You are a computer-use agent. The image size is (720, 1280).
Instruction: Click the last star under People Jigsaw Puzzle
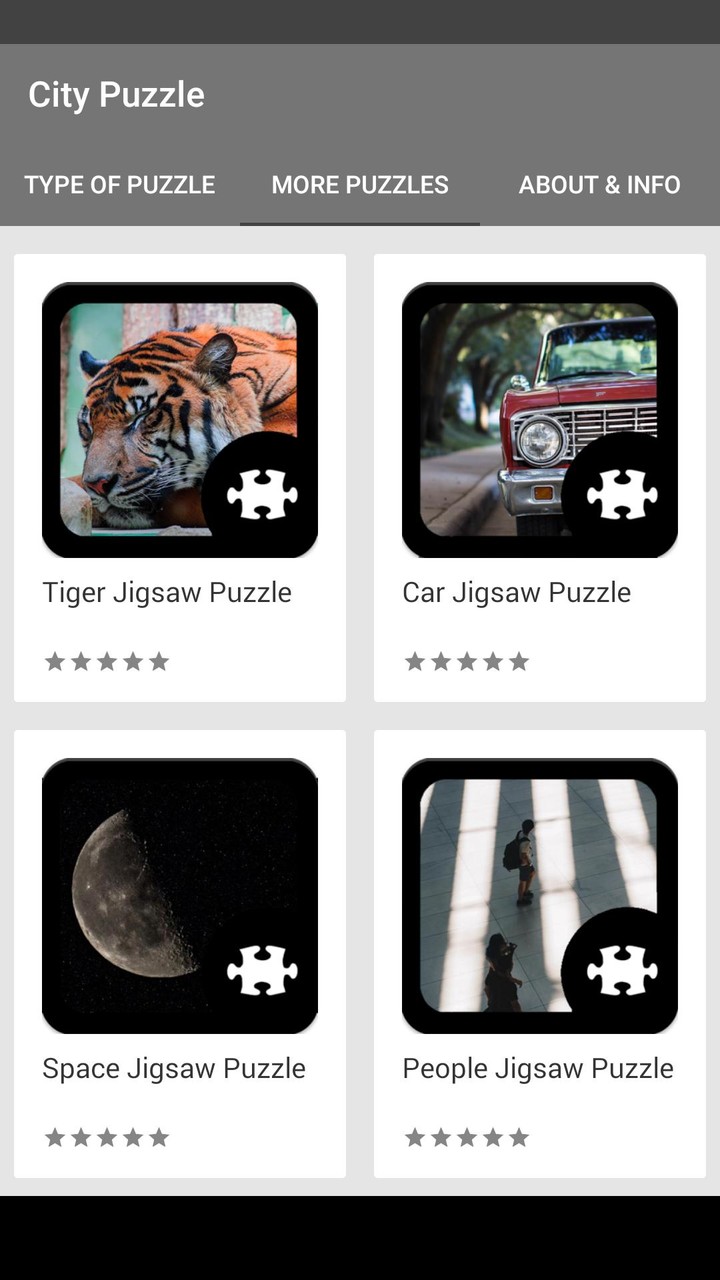(519, 1136)
